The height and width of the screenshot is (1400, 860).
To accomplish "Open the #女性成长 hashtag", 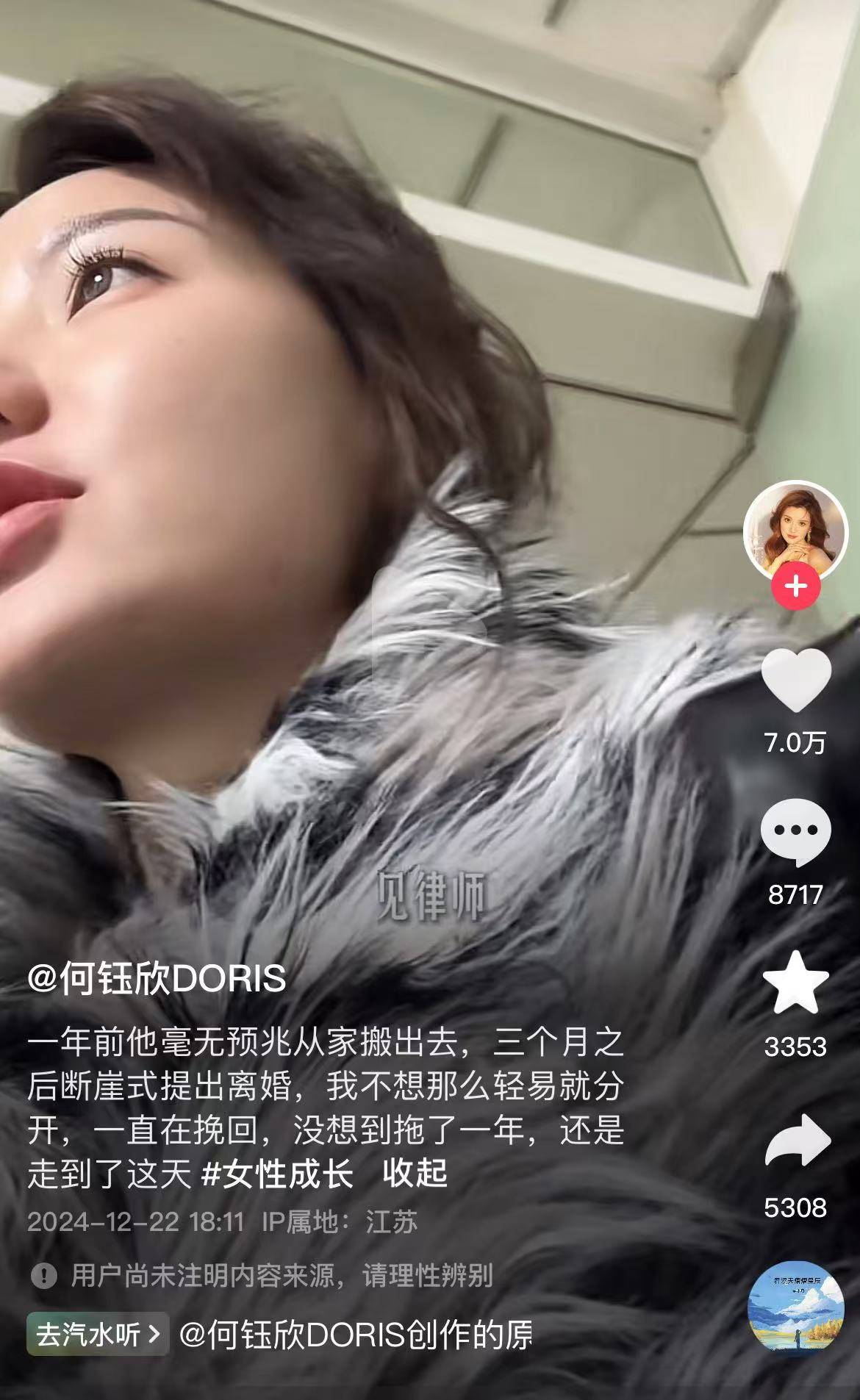I will [278, 1174].
